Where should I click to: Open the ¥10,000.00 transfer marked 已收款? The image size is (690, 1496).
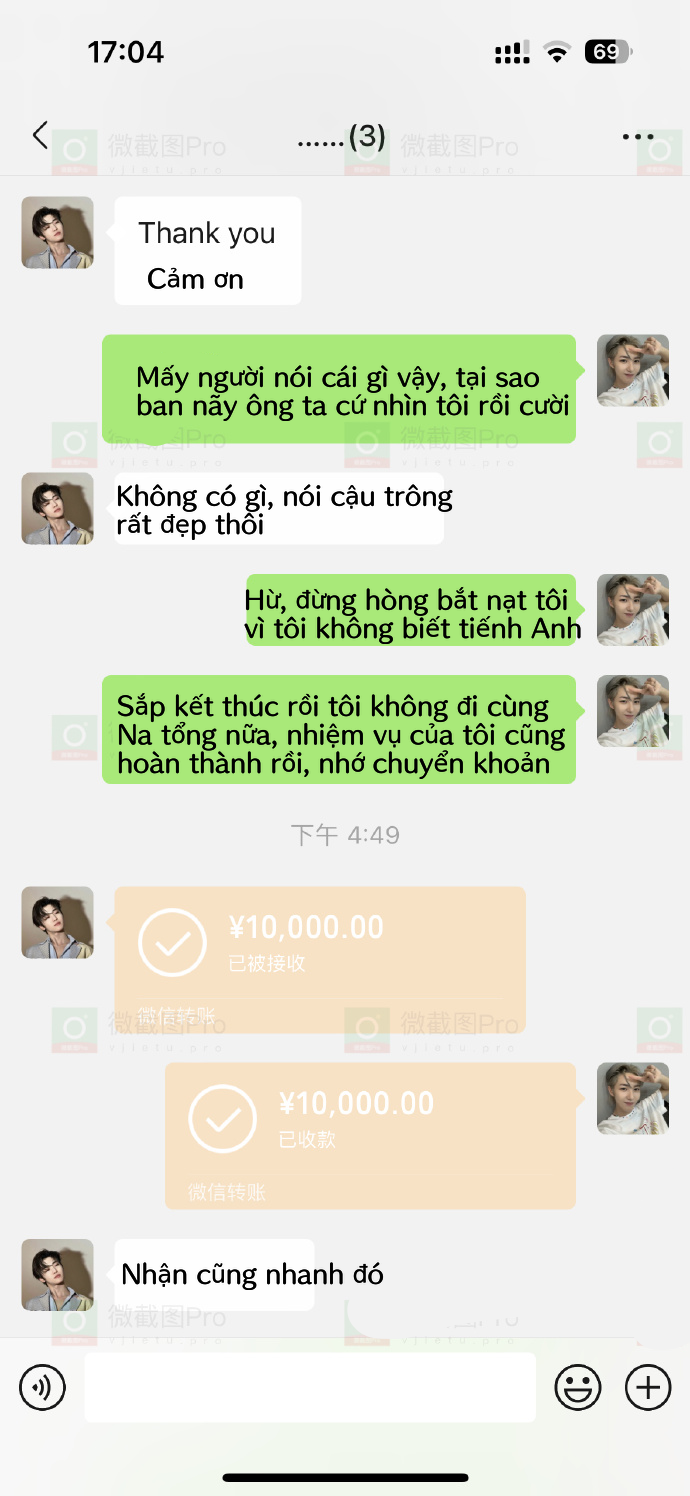pos(370,1136)
